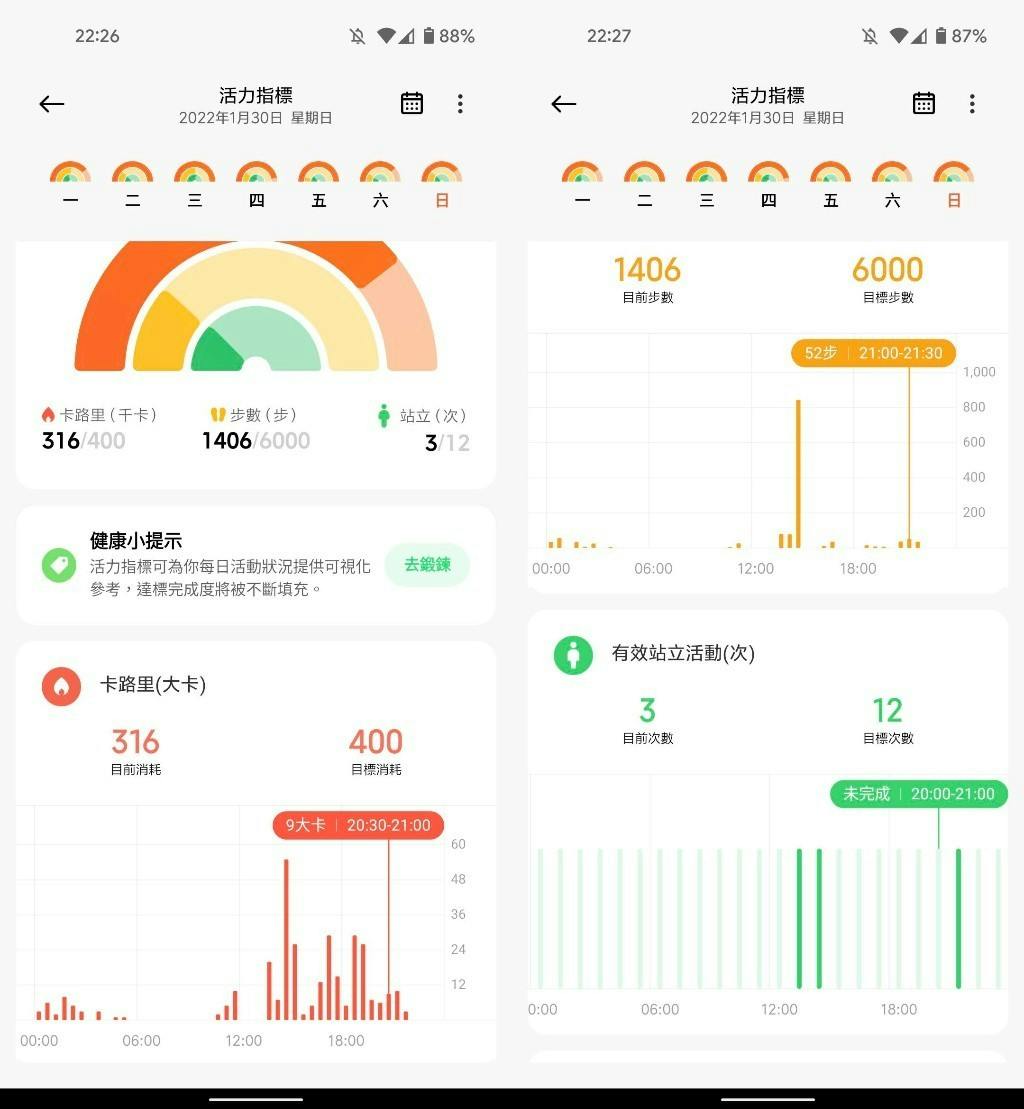Go back using the arrow on the 22:26 screen

tap(52, 104)
